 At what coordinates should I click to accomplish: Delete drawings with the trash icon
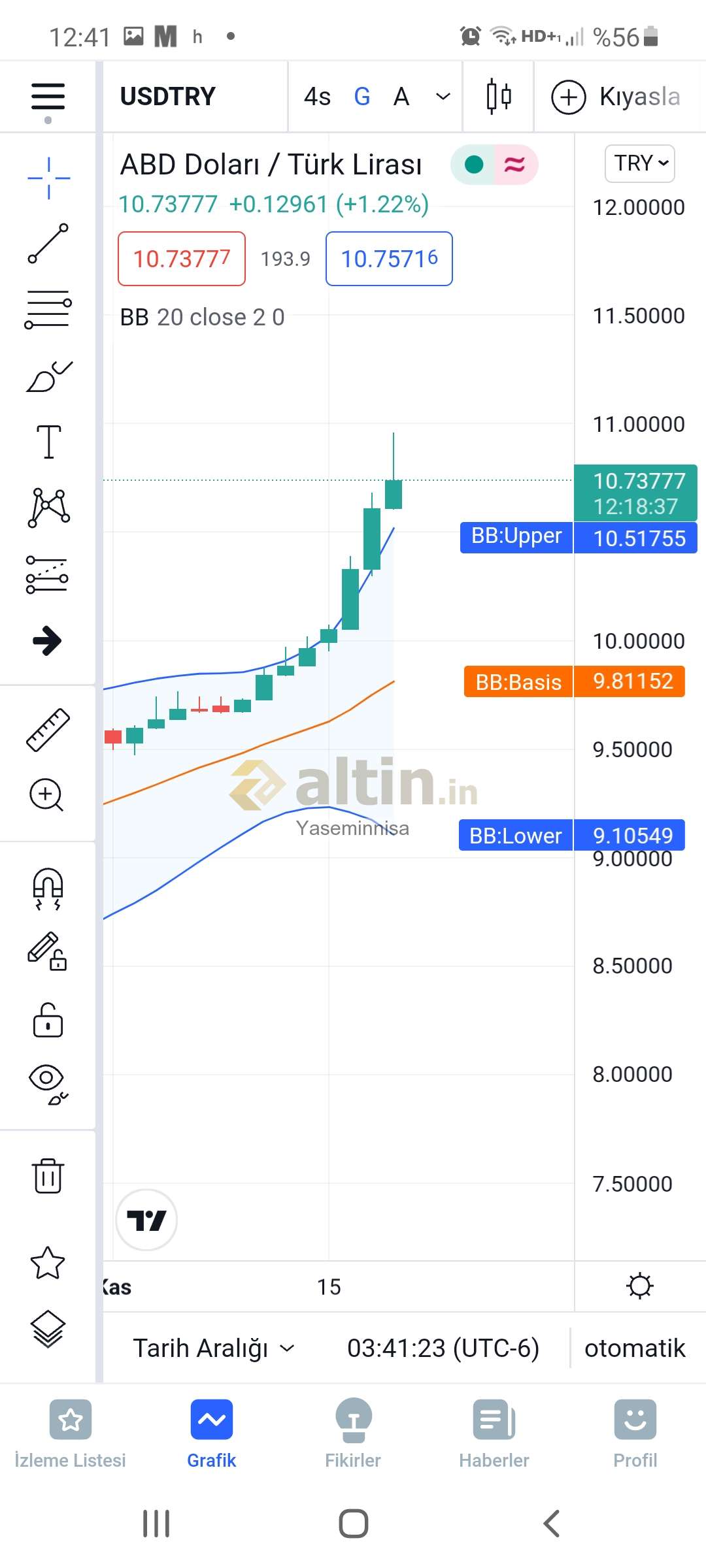pos(48,1175)
